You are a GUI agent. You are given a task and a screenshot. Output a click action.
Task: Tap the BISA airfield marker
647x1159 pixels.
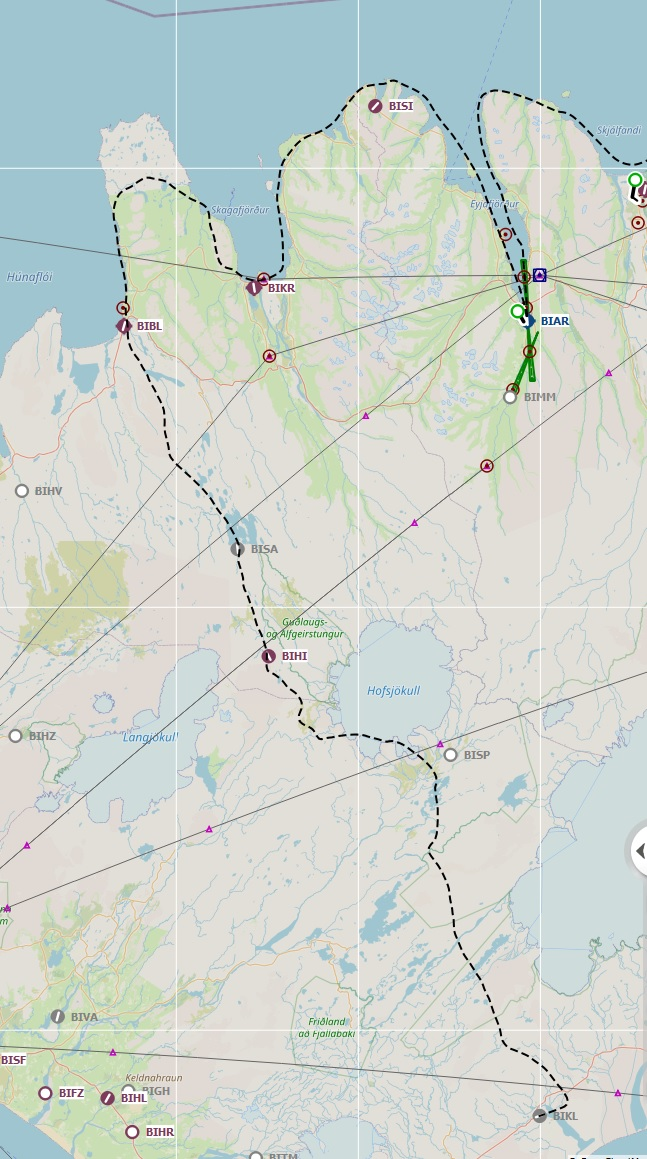point(237,549)
